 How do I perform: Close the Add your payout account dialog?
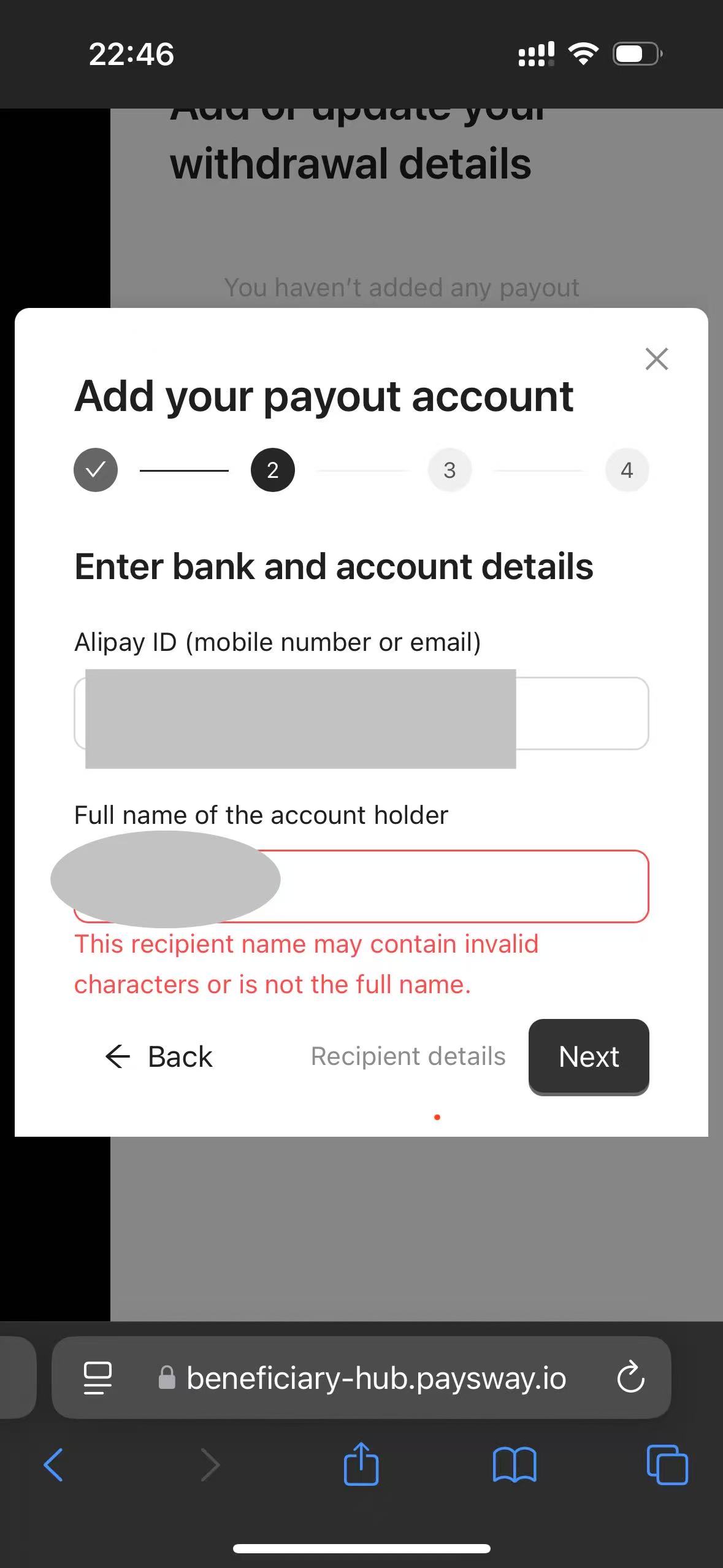click(x=656, y=359)
